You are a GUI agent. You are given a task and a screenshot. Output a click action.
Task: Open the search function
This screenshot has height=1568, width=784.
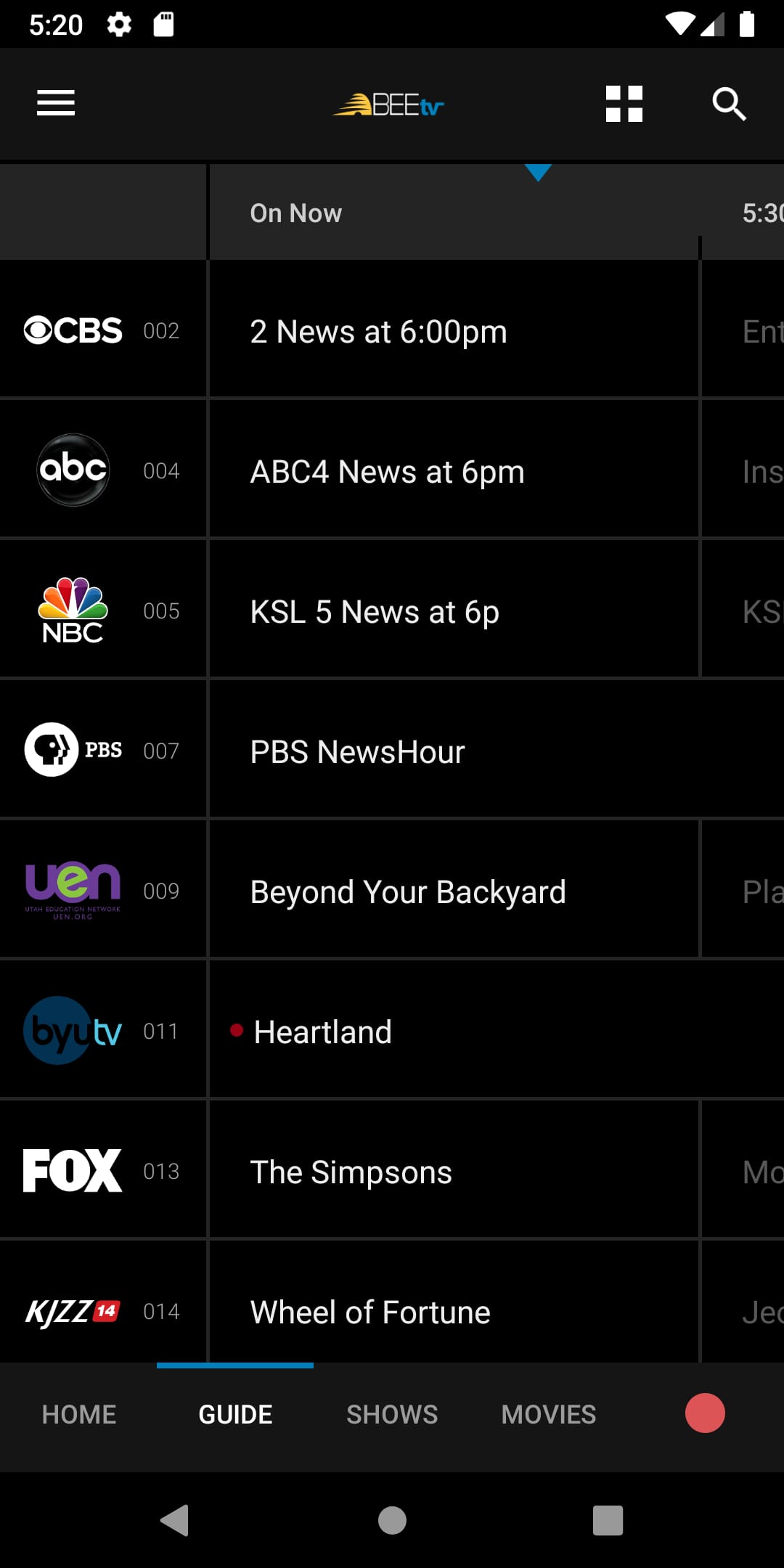click(729, 103)
